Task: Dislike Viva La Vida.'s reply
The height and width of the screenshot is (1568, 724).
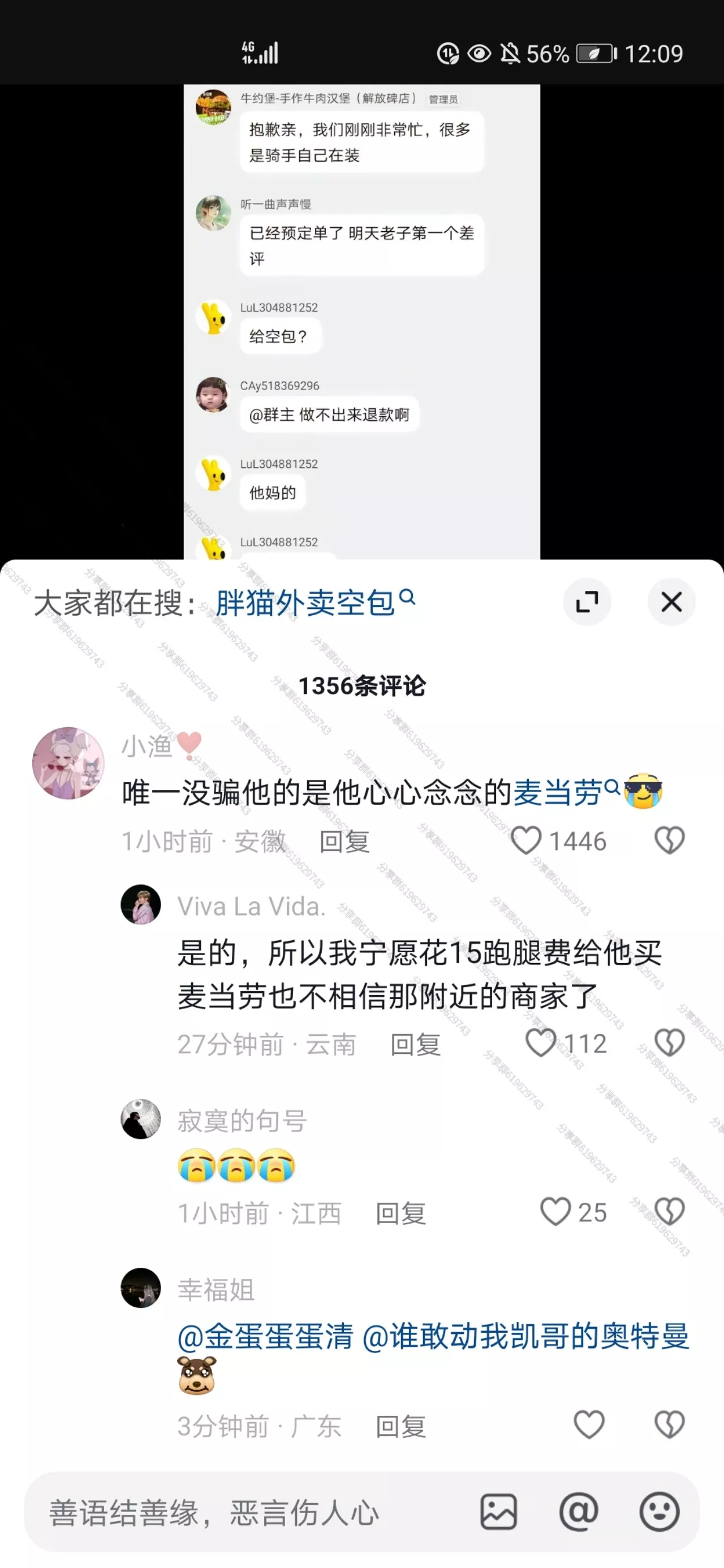Action: 669,1043
